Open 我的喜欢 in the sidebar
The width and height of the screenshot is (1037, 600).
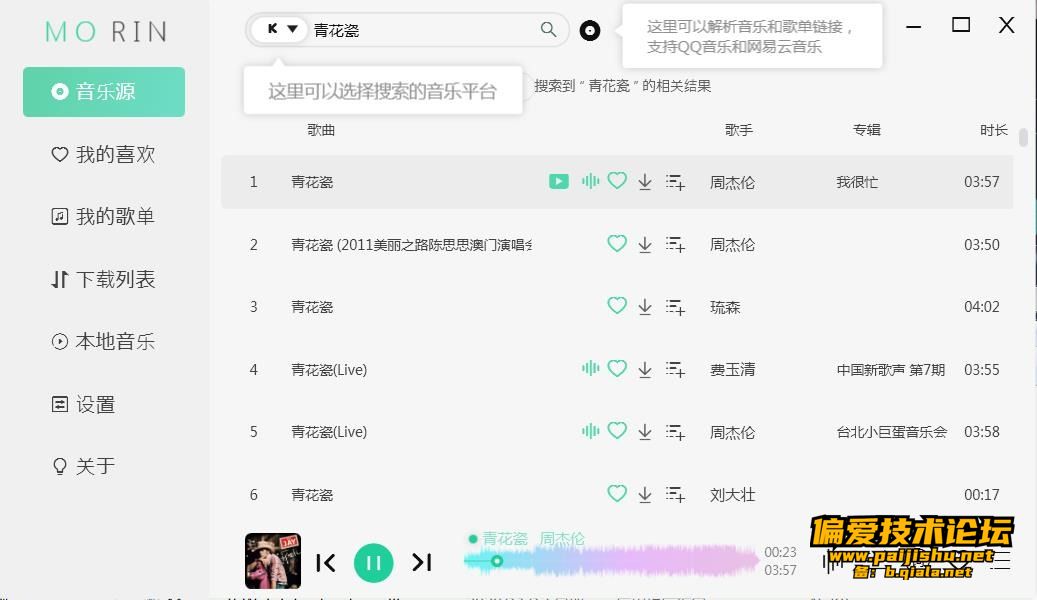click(104, 155)
